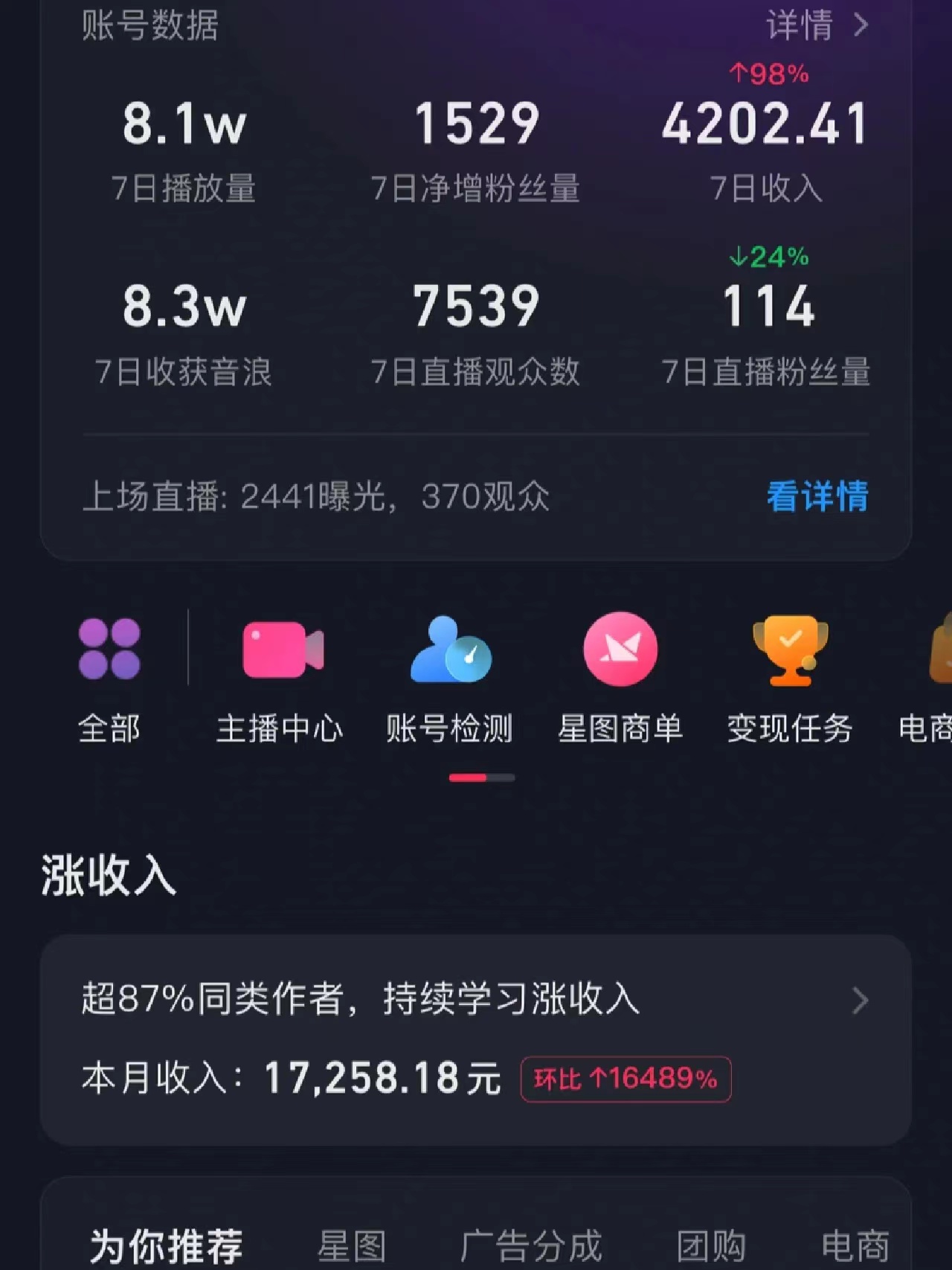Open 变现任务 trophy icon

click(x=790, y=651)
